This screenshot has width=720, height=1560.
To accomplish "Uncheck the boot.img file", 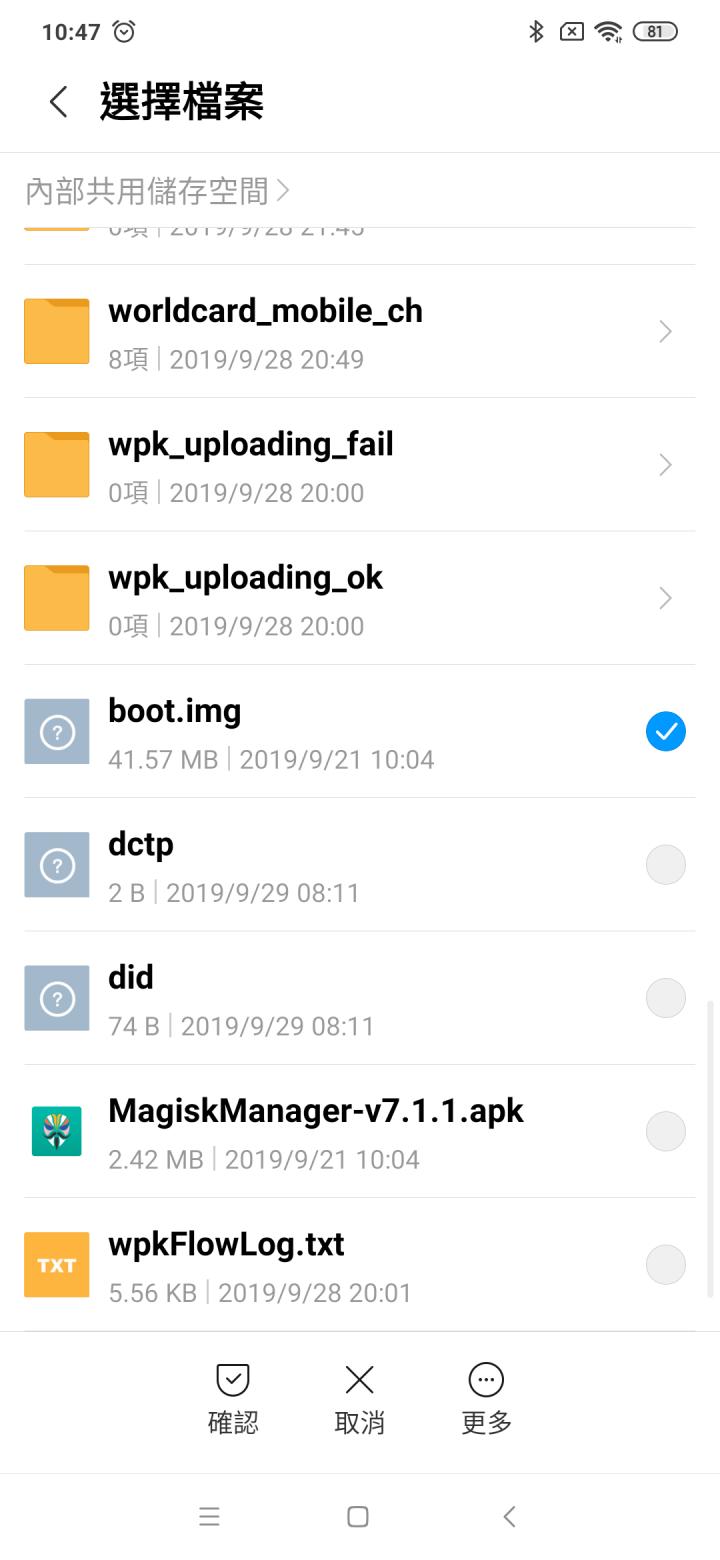I will [x=666, y=732].
